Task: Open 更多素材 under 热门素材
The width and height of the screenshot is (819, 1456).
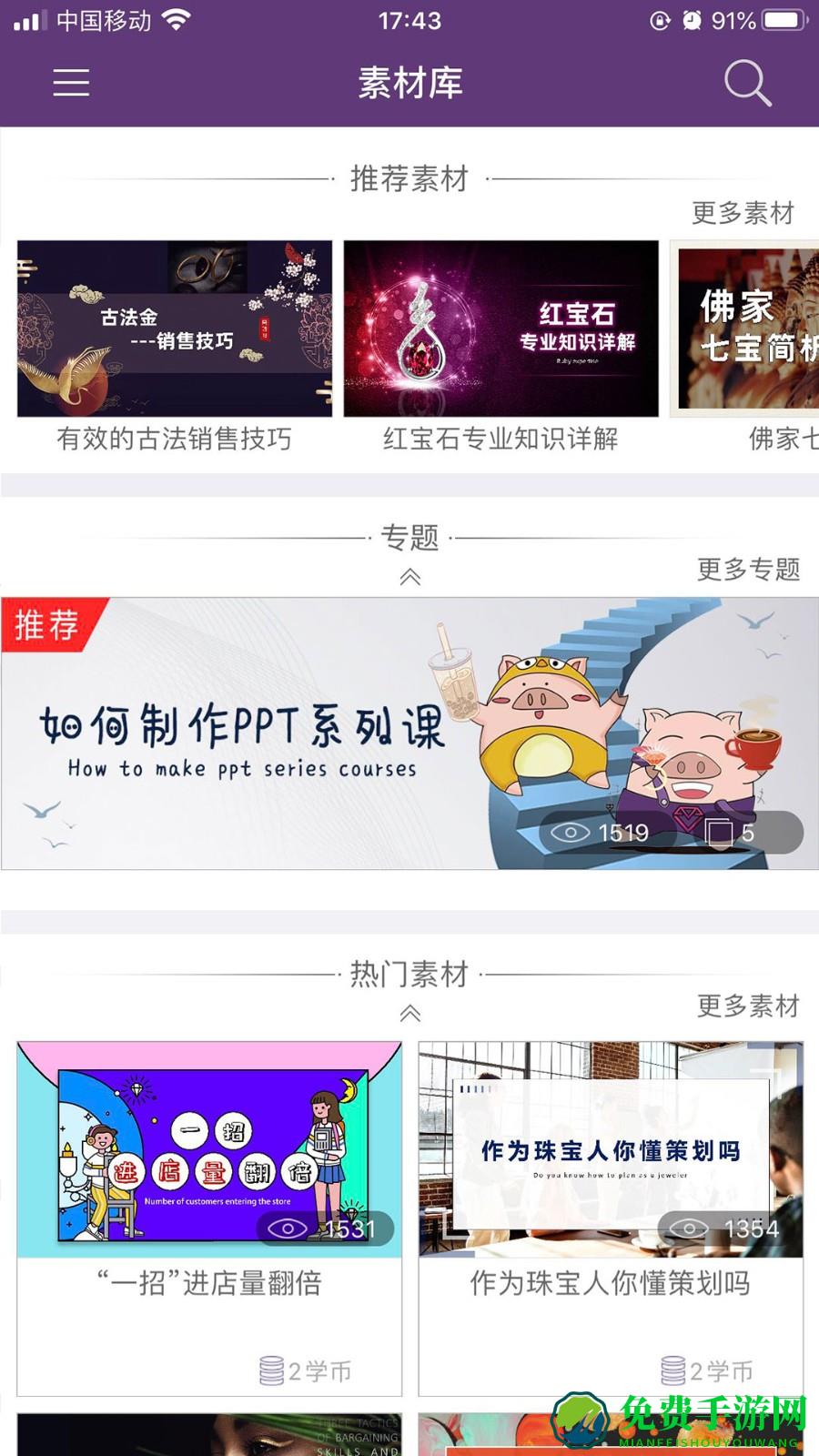Action: (x=746, y=1006)
